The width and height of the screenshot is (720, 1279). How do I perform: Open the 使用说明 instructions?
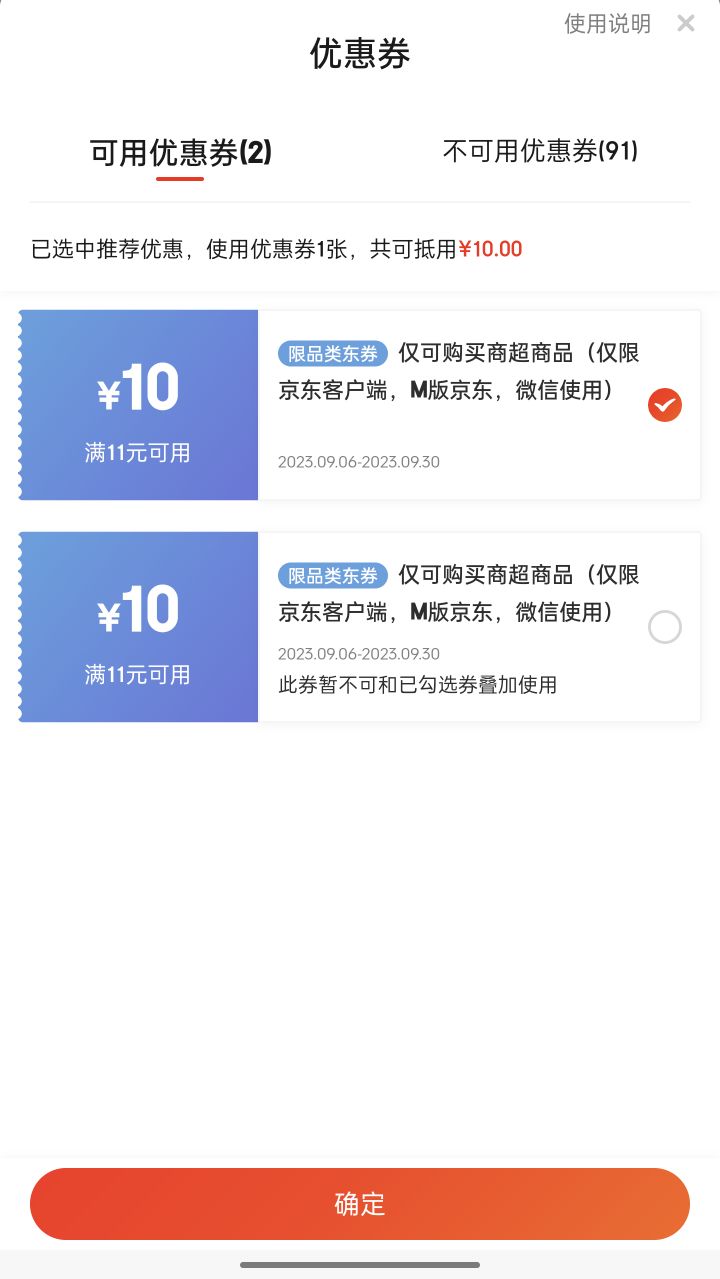(x=607, y=22)
